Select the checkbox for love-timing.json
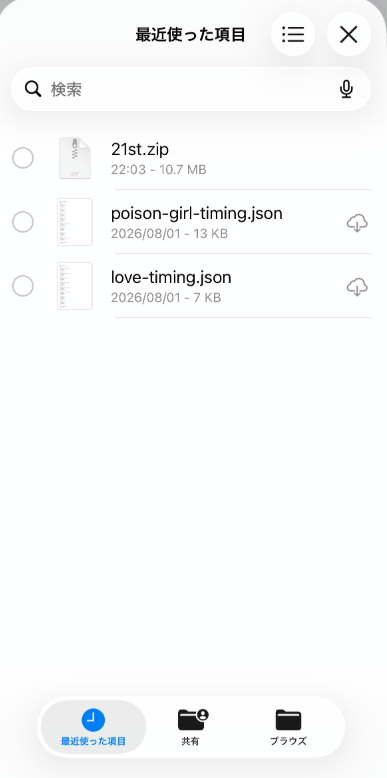The width and height of the screenshot is (387, 778). point(23,286)
